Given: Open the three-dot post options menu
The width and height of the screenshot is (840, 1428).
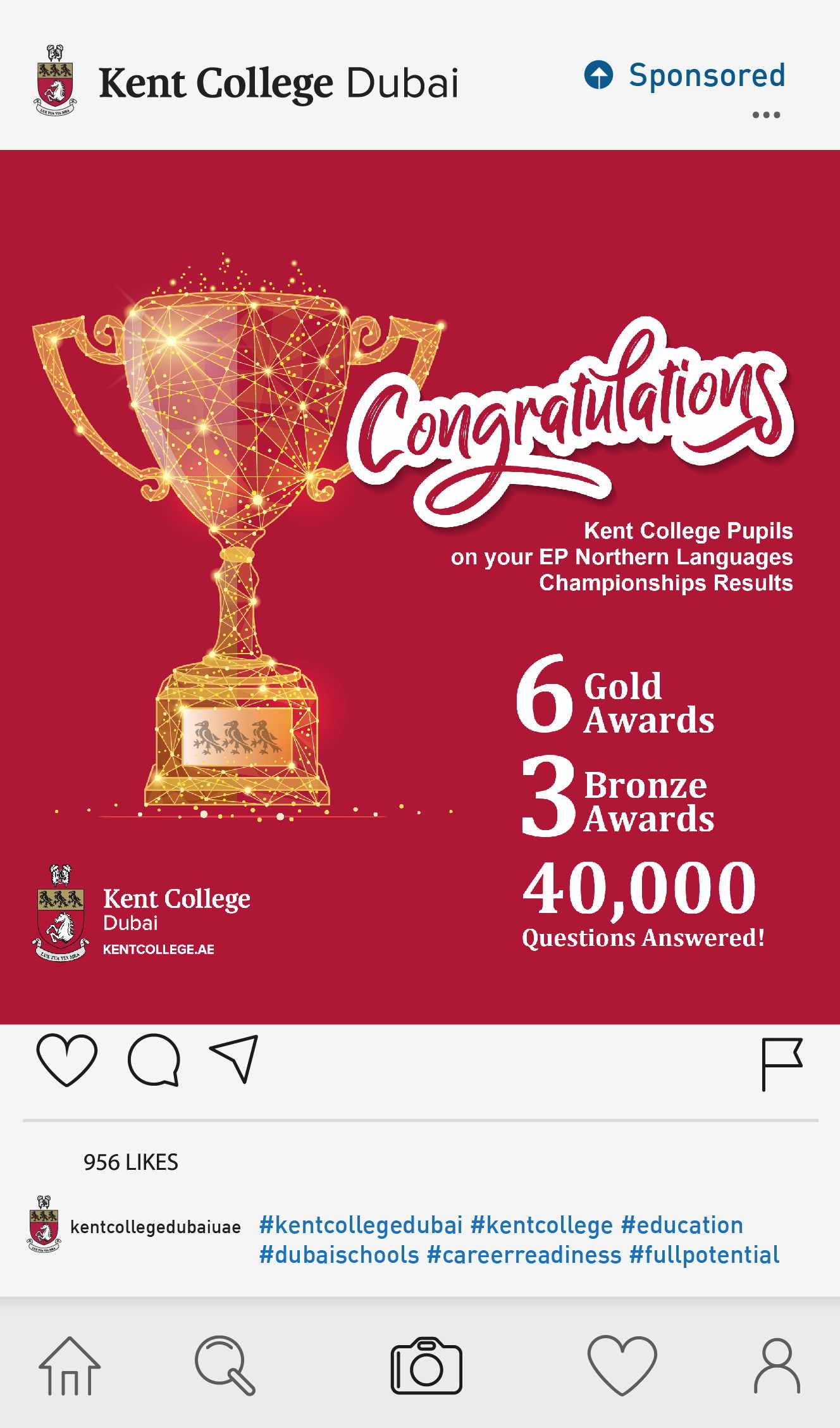Looking at the screenshot, I should (x=766, y=115).
